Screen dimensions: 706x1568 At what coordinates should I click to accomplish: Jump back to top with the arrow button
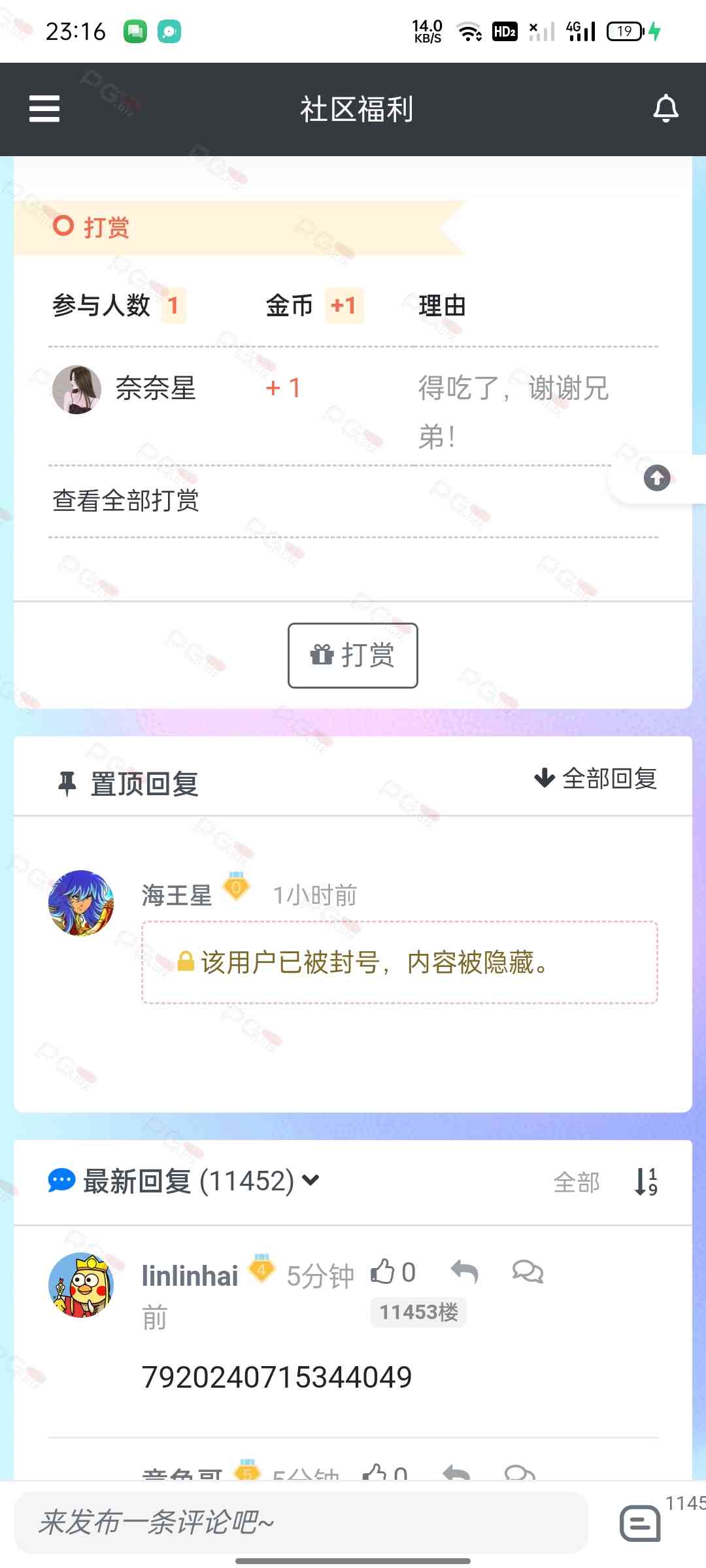(x=657, y=478)
